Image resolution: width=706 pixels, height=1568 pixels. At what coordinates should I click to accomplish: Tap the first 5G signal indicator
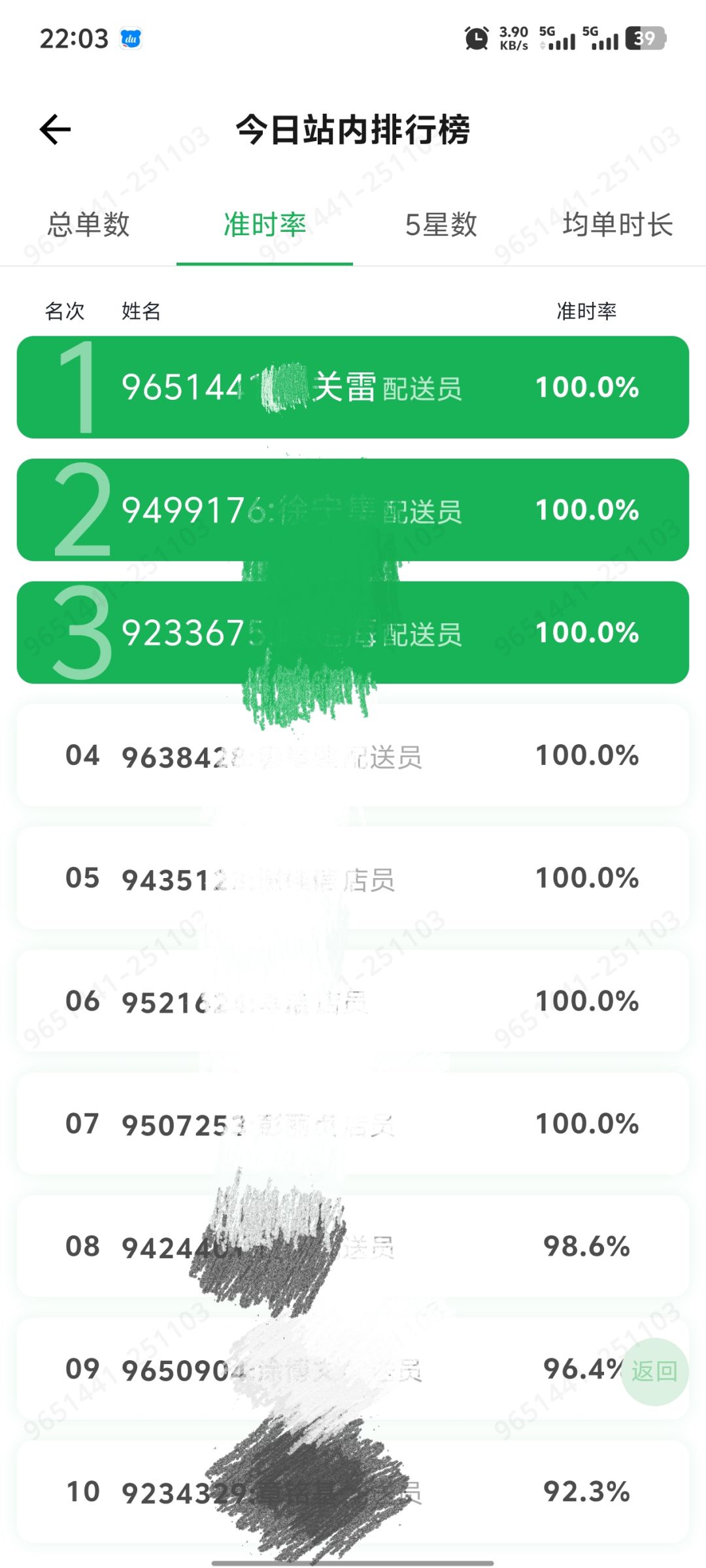[x=555, y=39]
